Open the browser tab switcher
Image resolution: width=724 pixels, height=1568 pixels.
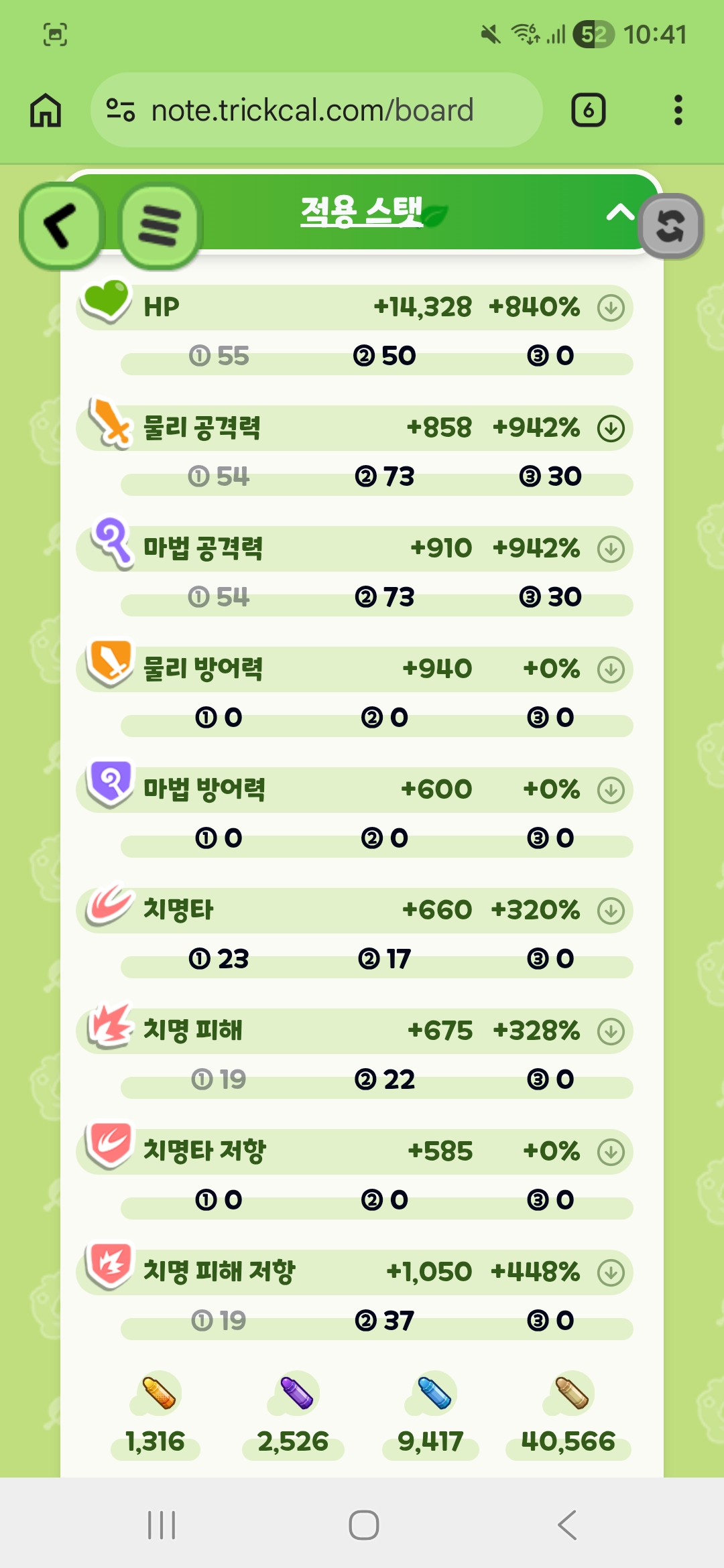tap(589, 110)
